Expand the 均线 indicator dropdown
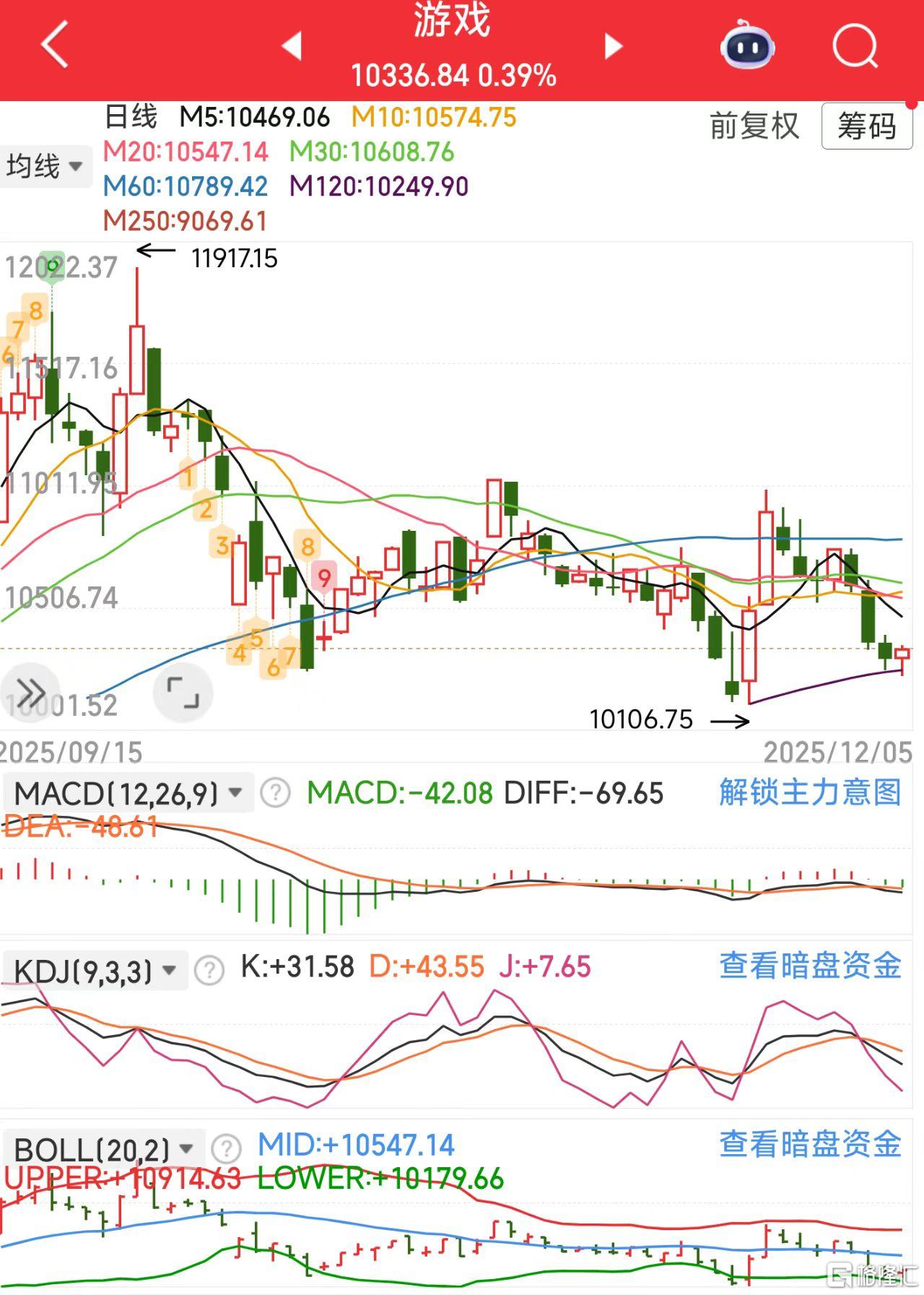The width and height of the screenshot is (924, 1295). (45, 167)
